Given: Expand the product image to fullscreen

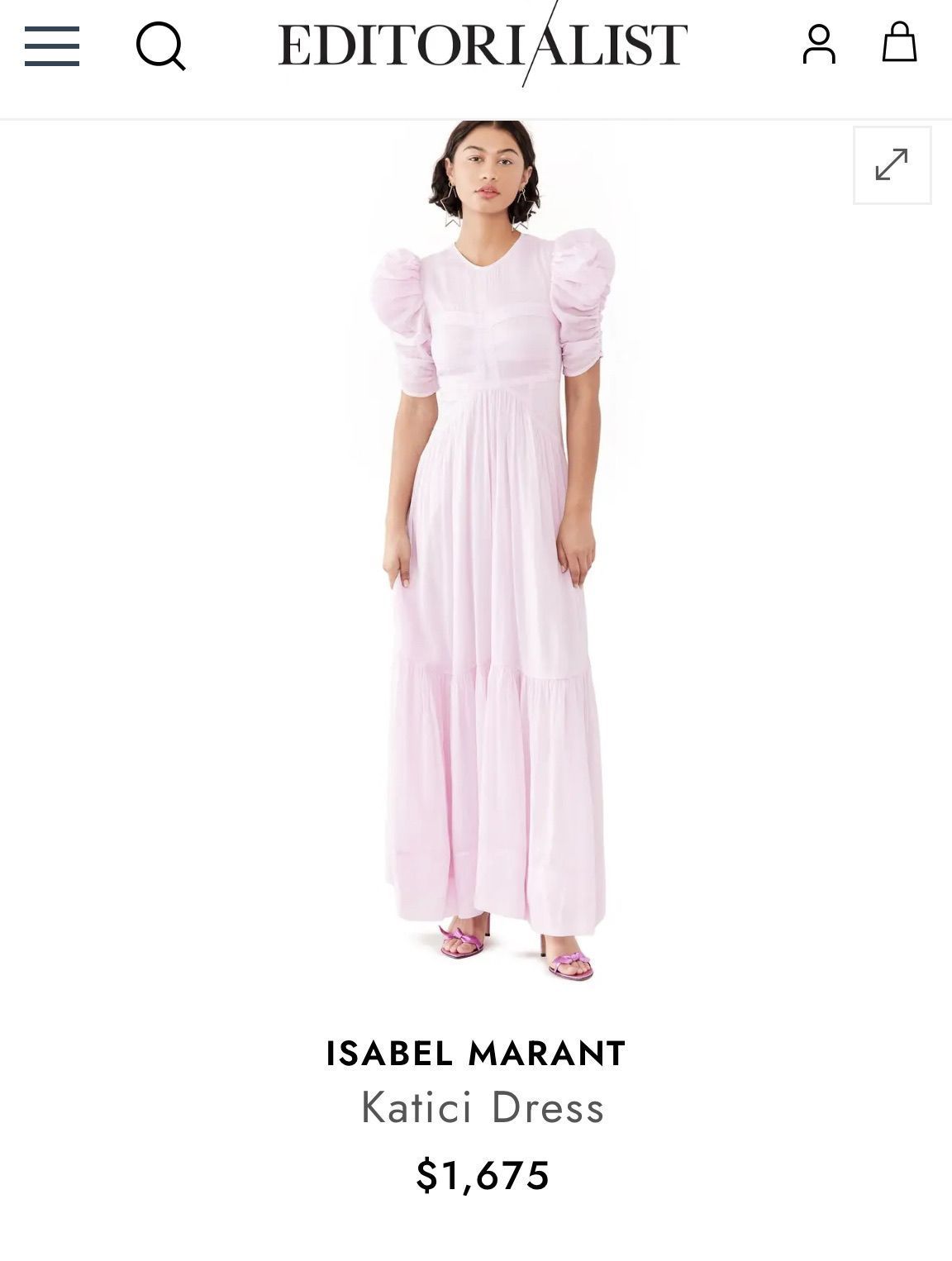Looking at the screenshot, I should pyautogui.click(x=892, y=165).
